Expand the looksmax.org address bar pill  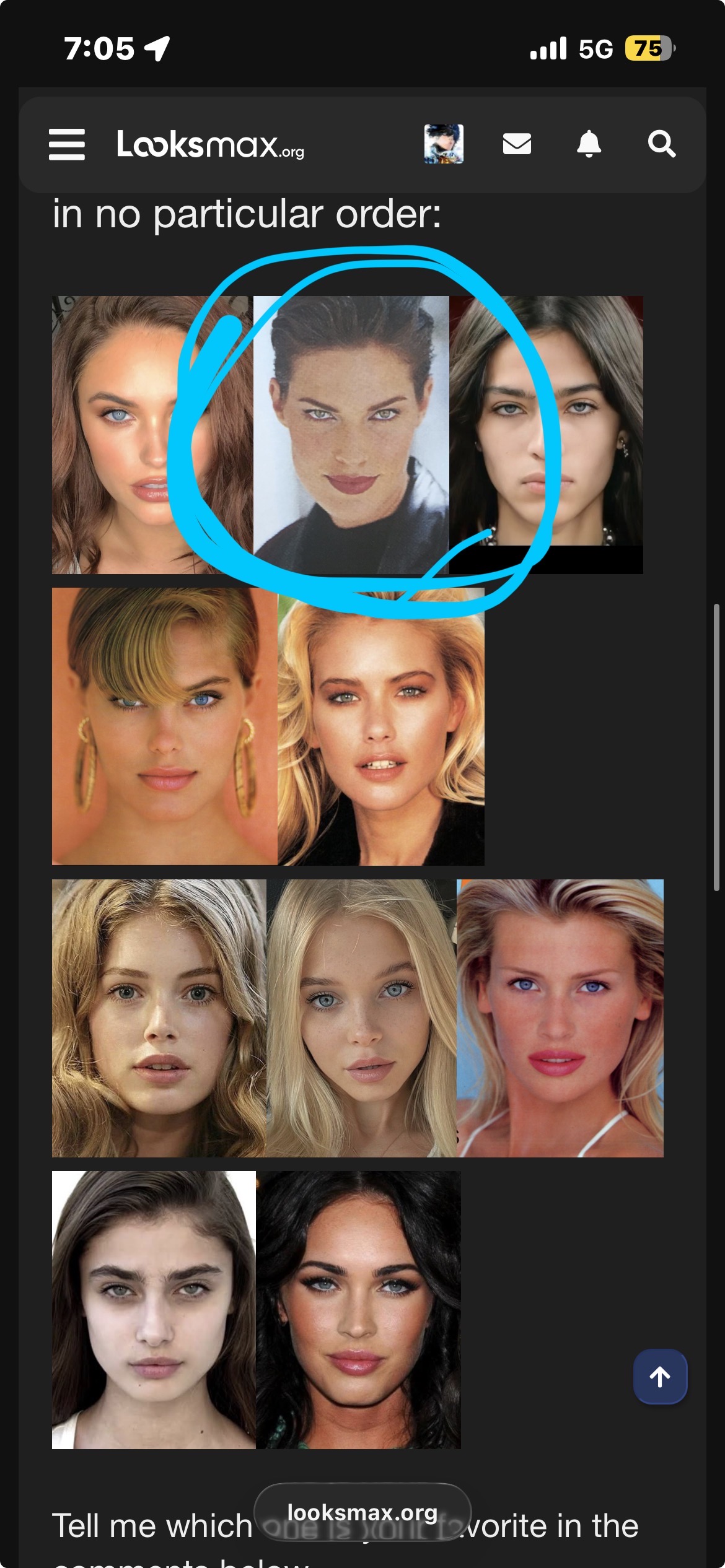pos(362,1512)
